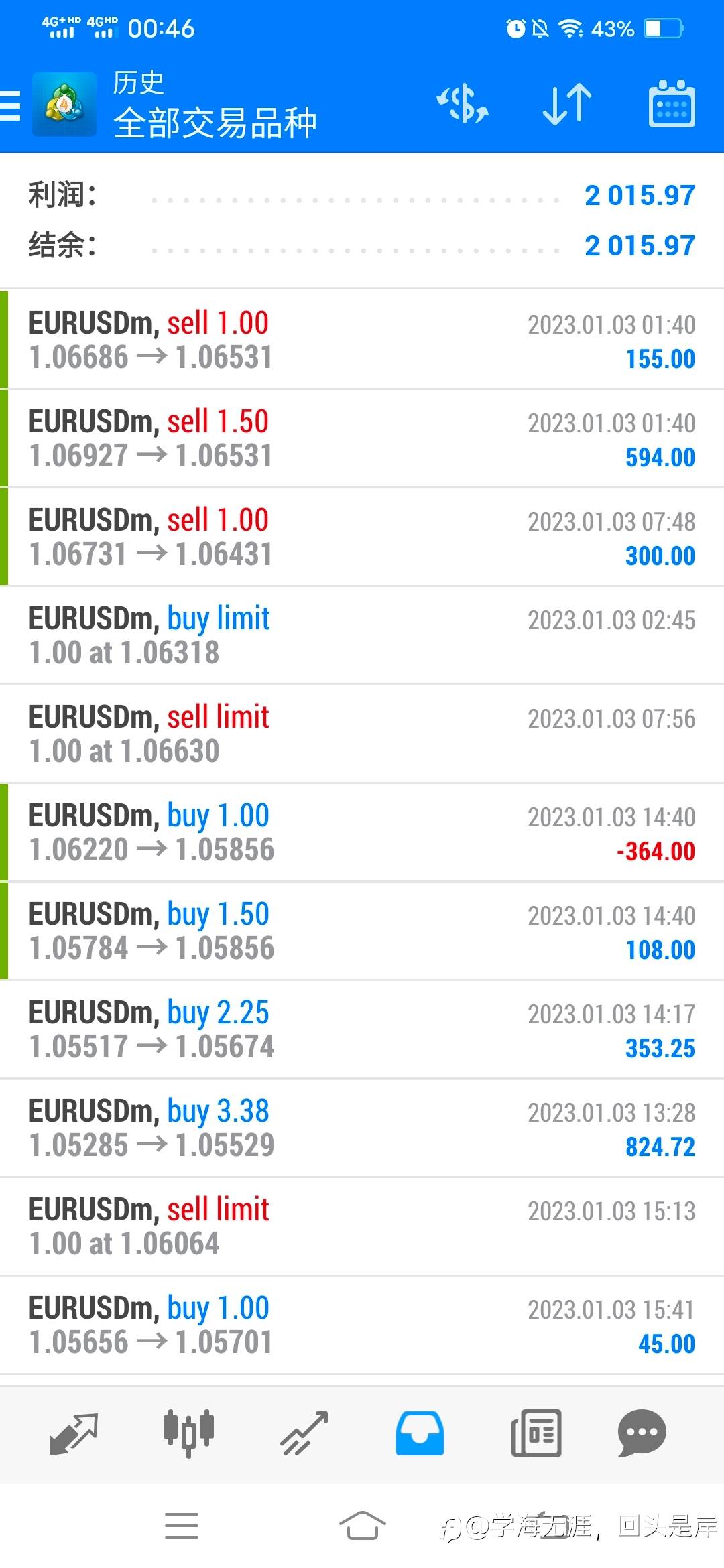Expand the buy 1.00 trade with loss -364.00
The image size is (724, 1568).
pyautogui.click(x=362, y=832)
